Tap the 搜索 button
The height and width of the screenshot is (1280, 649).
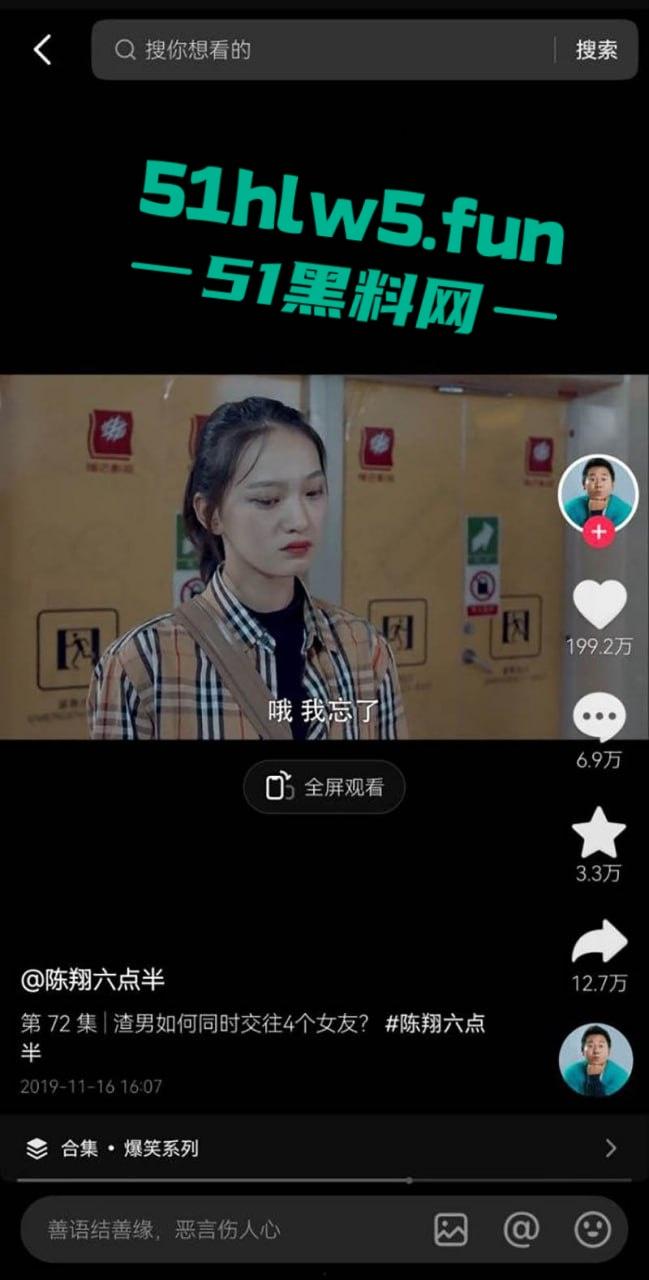click(596, 50)
